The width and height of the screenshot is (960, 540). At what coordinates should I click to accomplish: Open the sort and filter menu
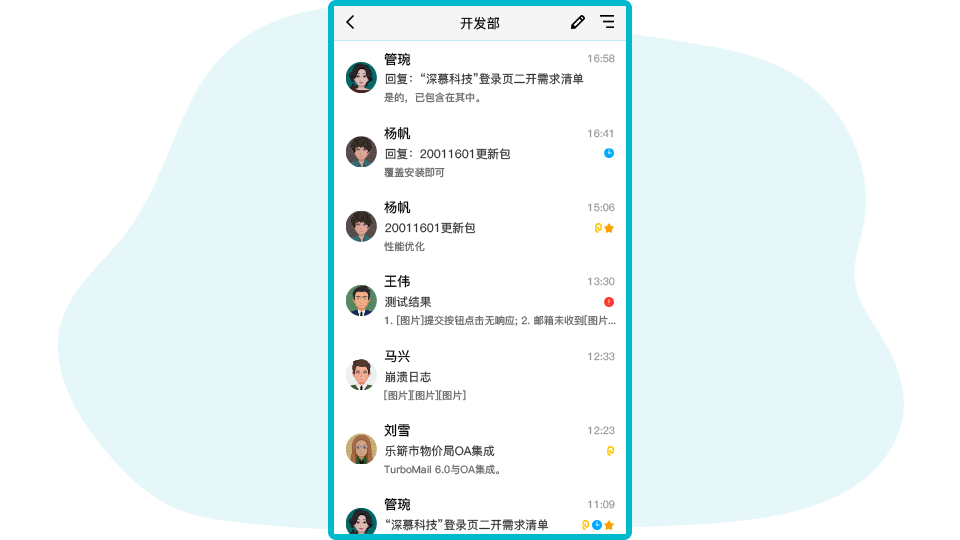click(x=607, y=22)
